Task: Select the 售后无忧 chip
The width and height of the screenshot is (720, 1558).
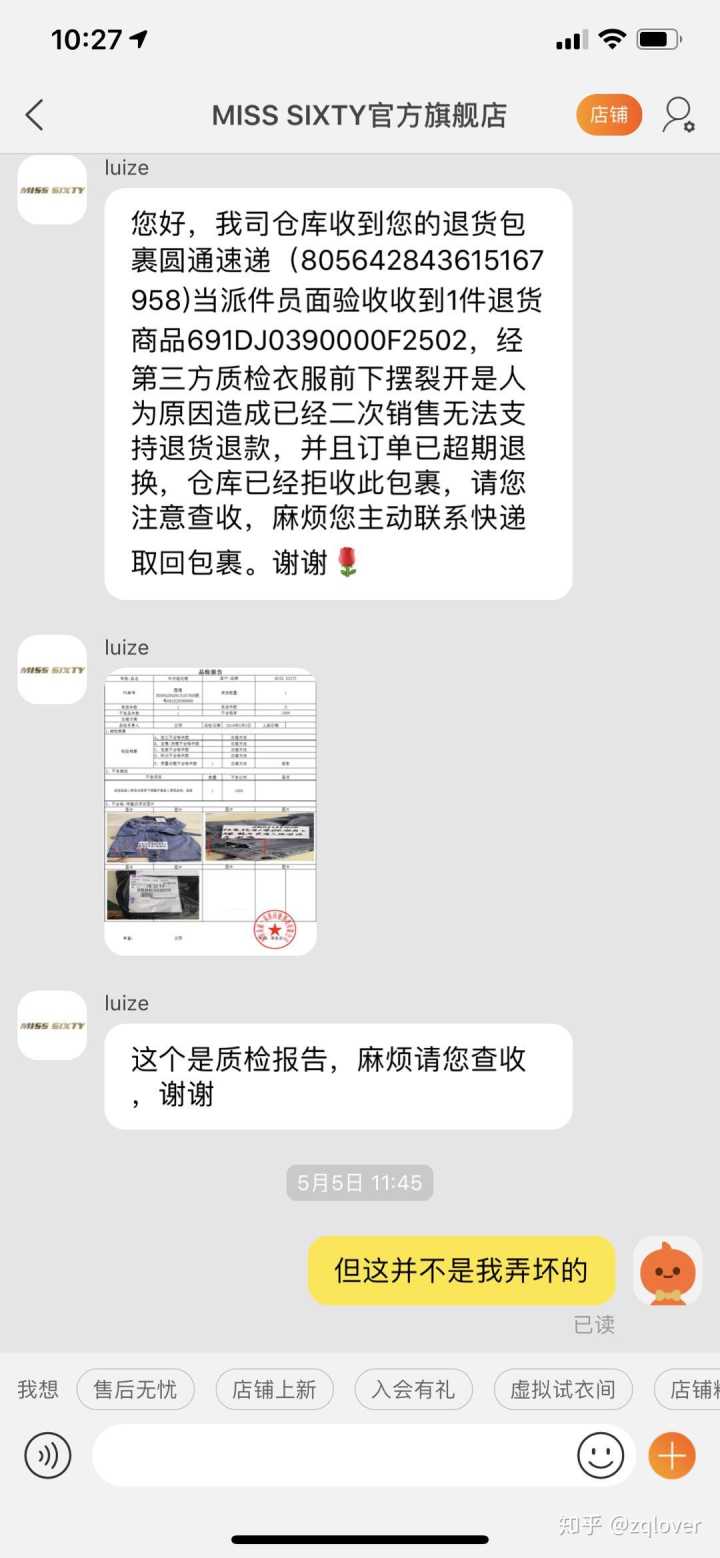Action: [135, 1389]
